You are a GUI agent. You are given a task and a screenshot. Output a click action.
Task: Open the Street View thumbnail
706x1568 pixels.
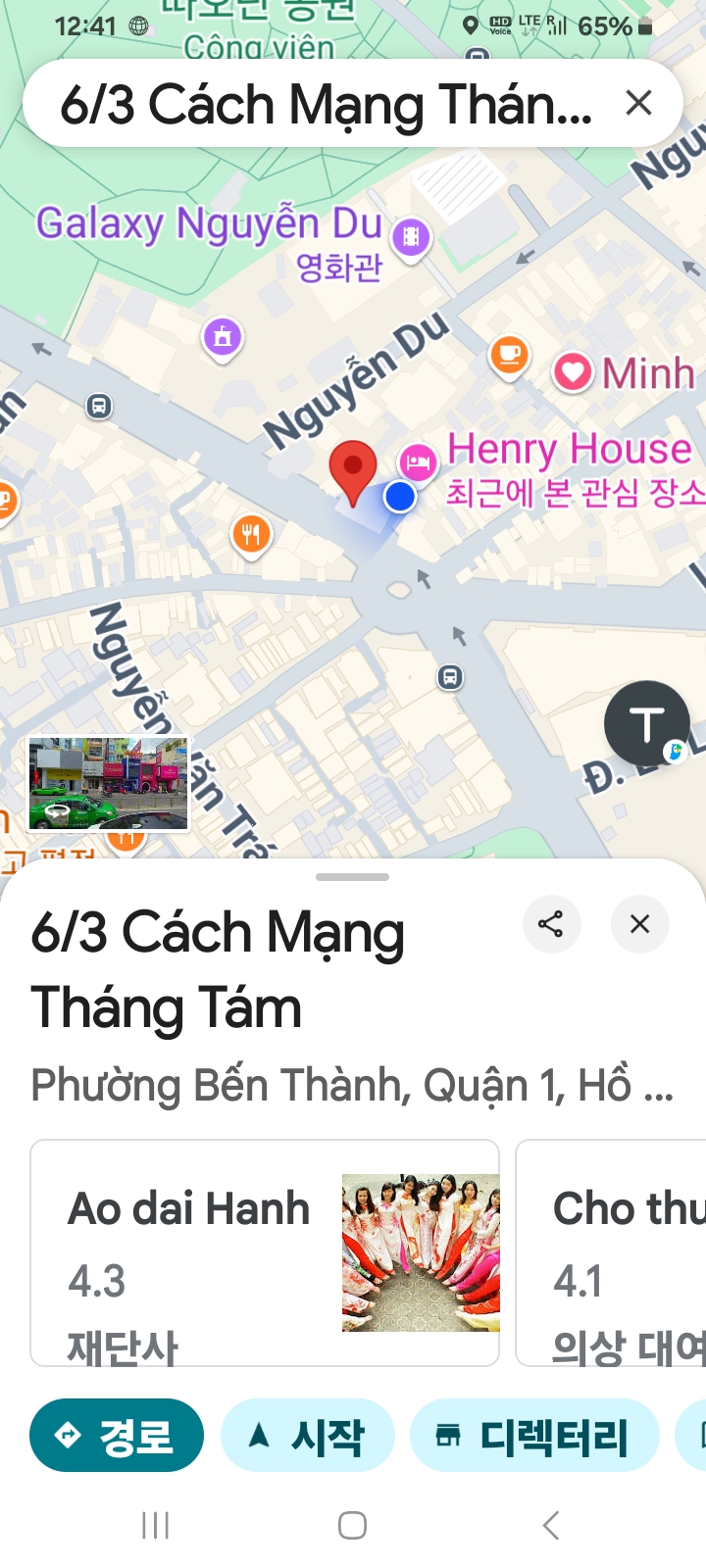(108, 784)
